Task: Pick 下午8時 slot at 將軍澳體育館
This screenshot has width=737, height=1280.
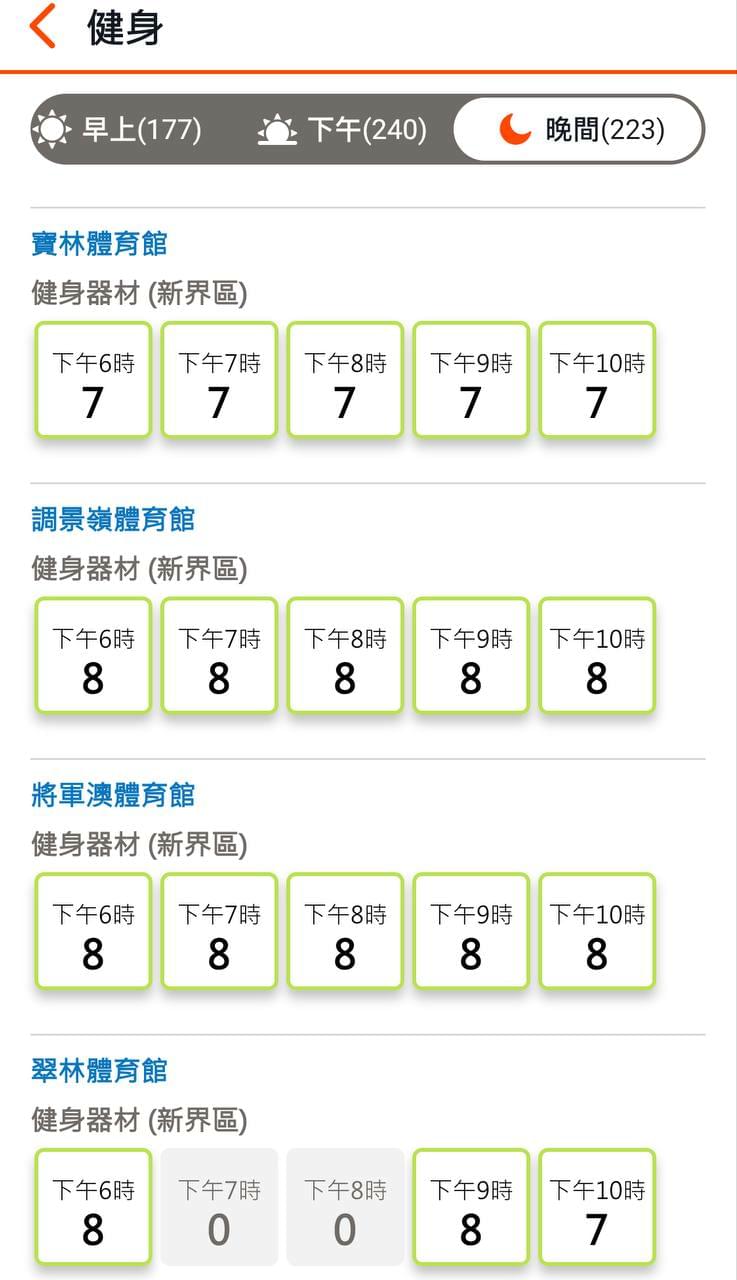Action: (x=345, y=931)
